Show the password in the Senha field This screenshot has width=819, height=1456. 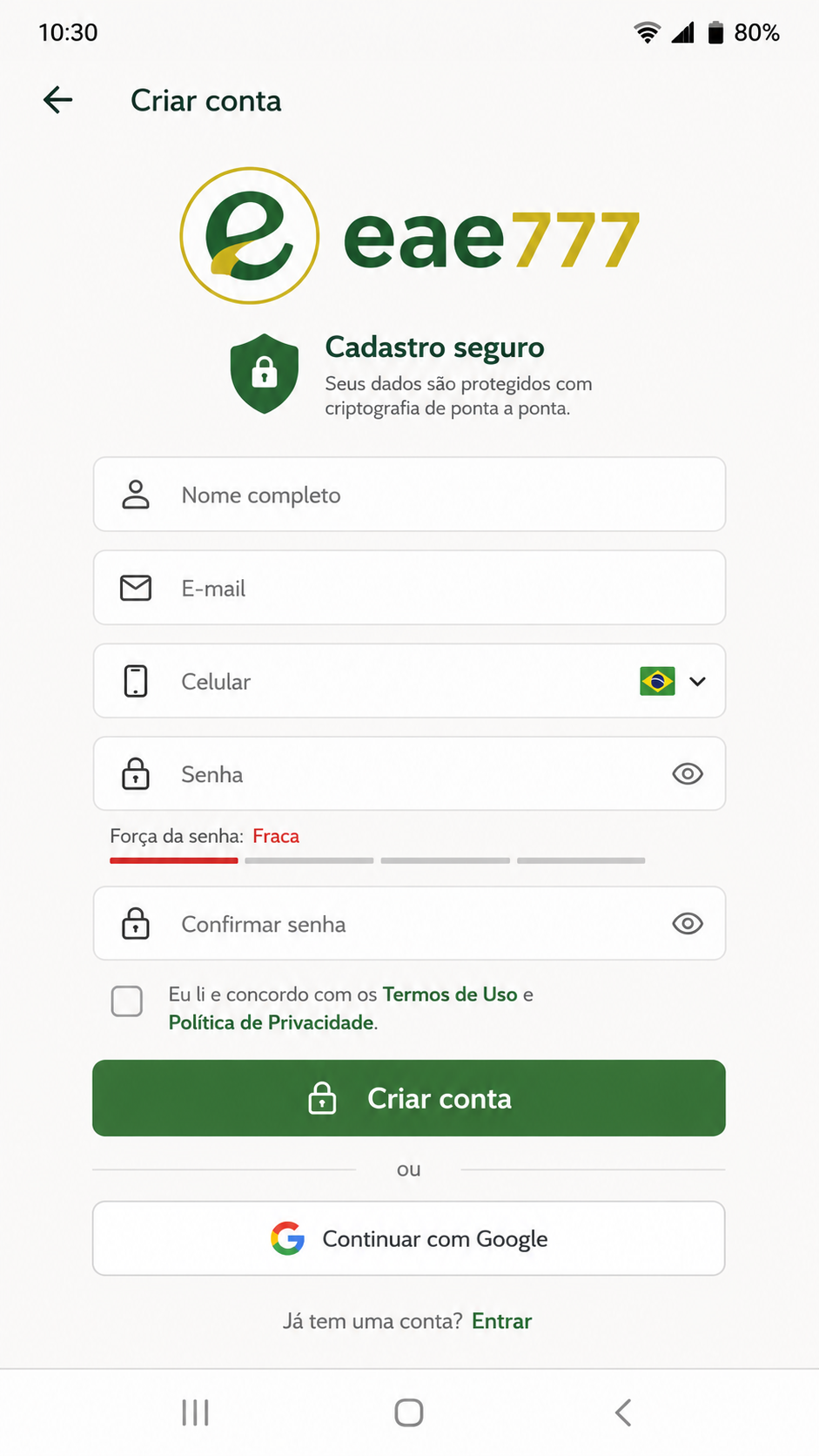pos(688,773)
